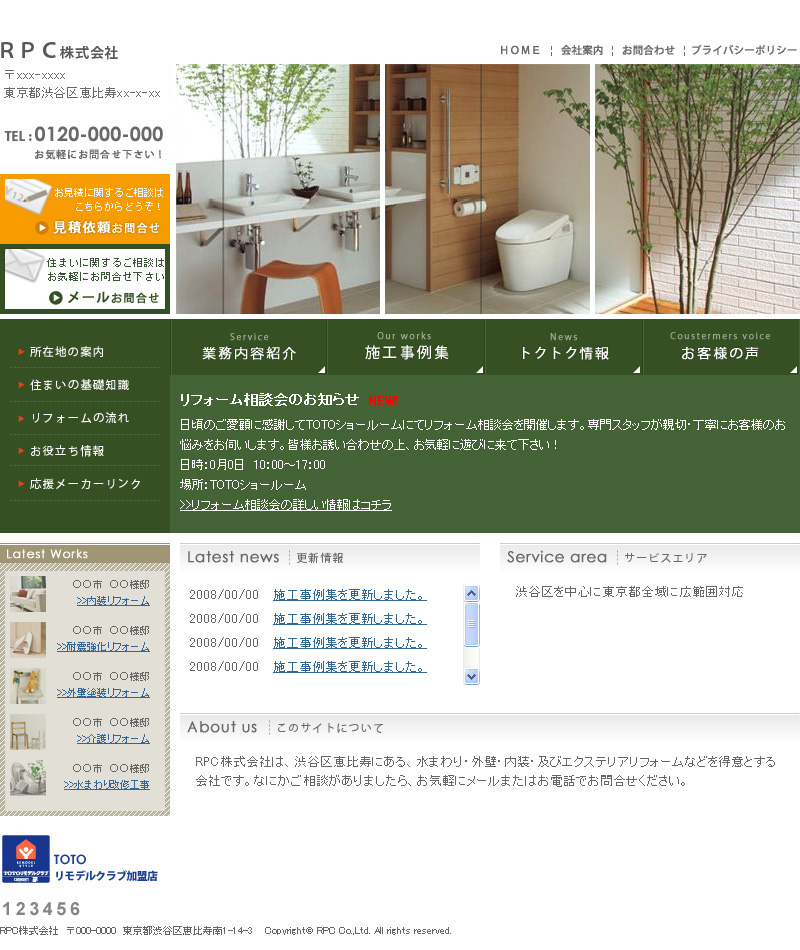This screenshot has width=800, height=950.
Task: Go to お問合わせ in the top menu
Action: (648, 50)
